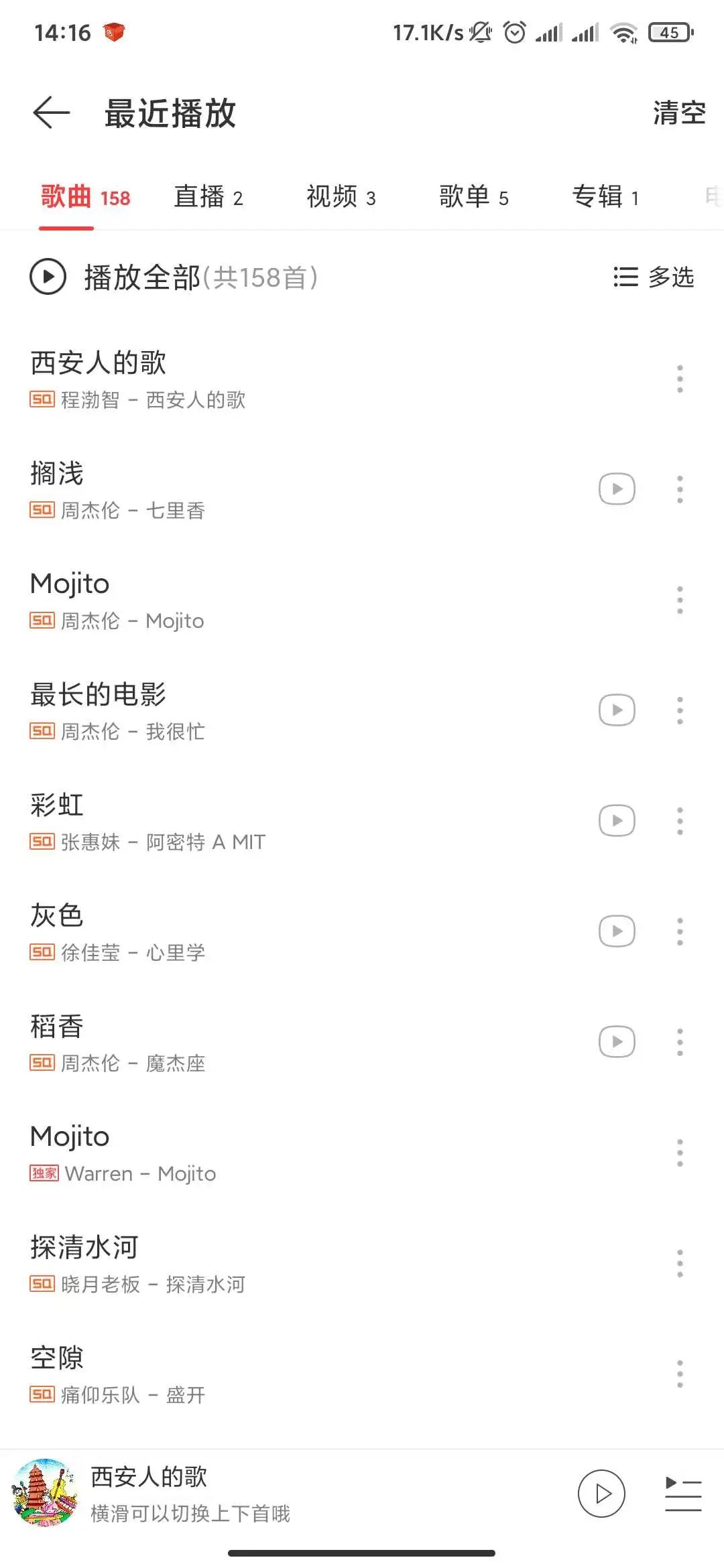
Task: Tap the 播放全部 text to play everything
Action: pyautogui.click(x=142, y=277)
